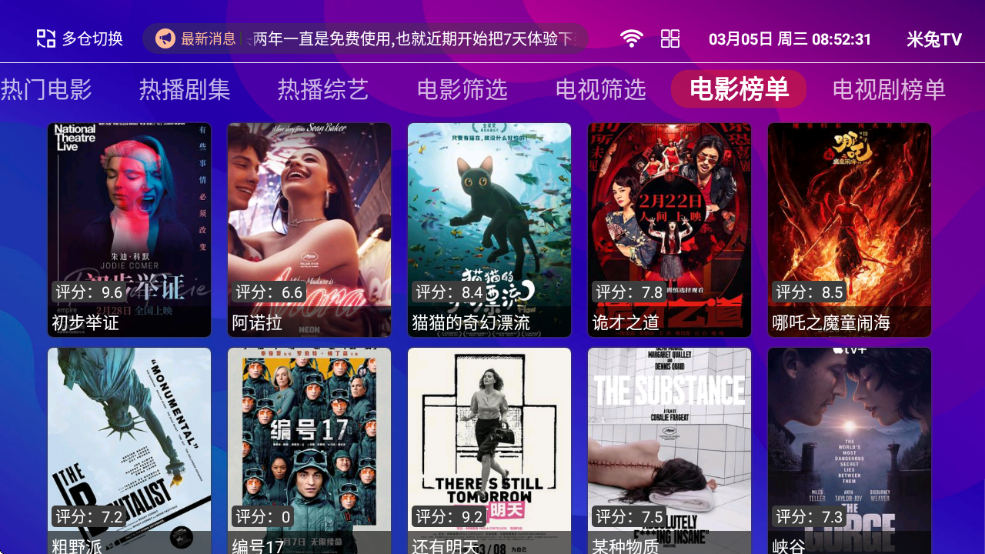This screenshot has height=554, width=985.
Task: Open movie 初步举证
Action: click(x=129, y=230)
